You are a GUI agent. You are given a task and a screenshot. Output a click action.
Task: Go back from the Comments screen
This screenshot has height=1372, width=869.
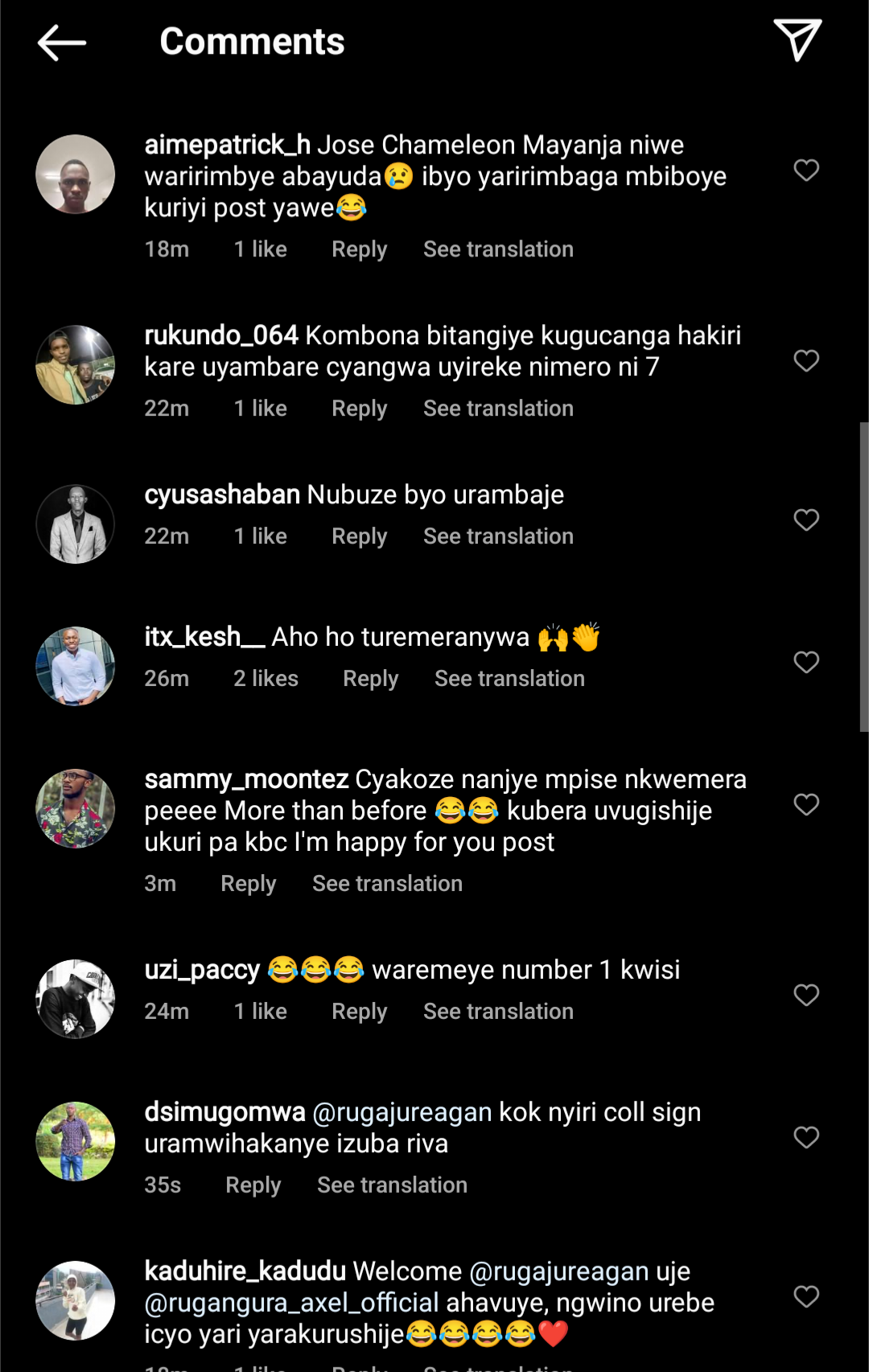tap(62, 43)
